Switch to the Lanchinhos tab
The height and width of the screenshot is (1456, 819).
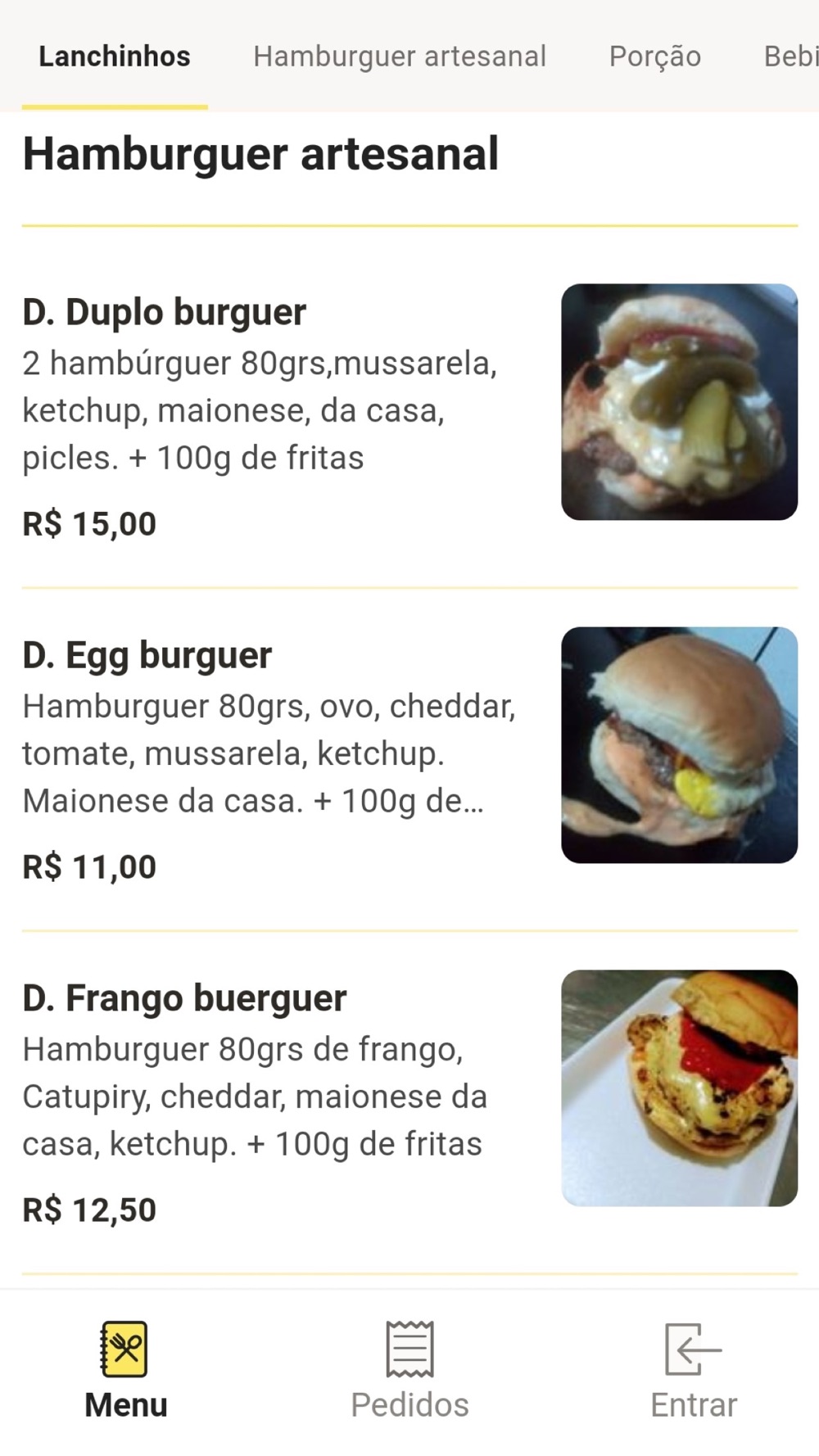[115, 57]
